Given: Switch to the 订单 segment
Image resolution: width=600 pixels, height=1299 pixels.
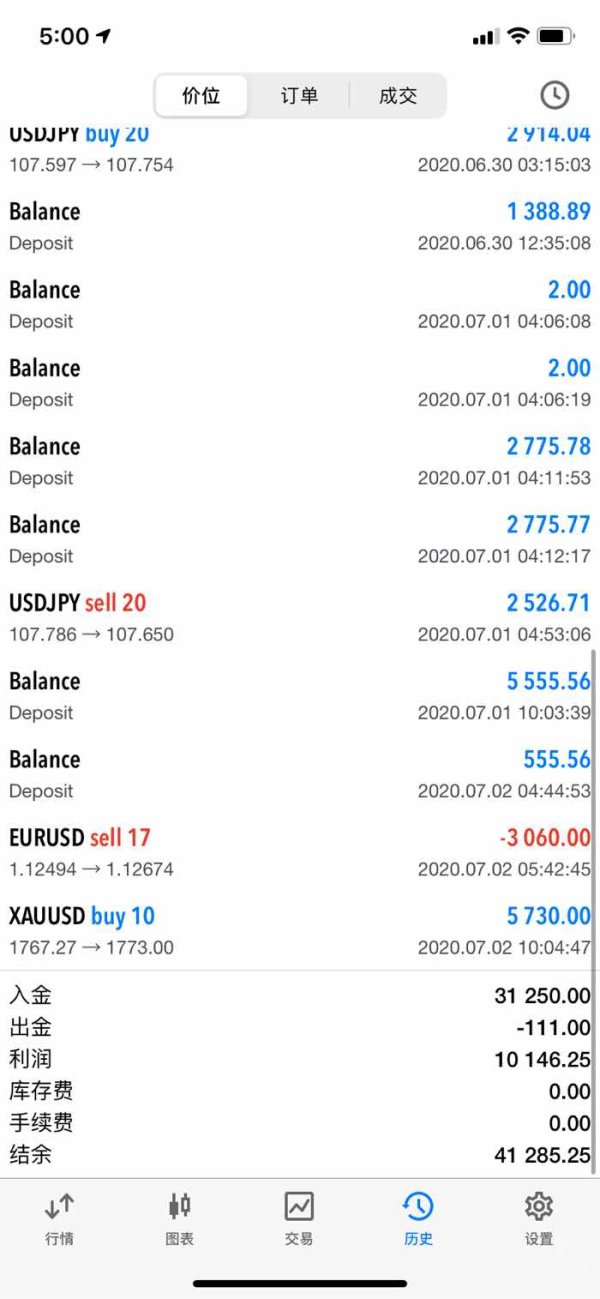Looking at the screenshot, I should point(299,96).
